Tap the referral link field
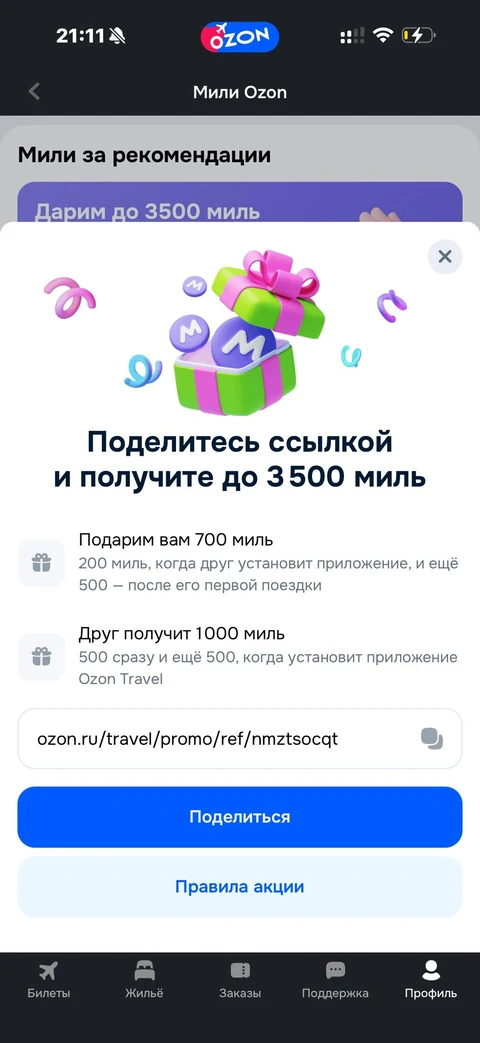This screenshot has height=1043, width=480. [240, 739]
